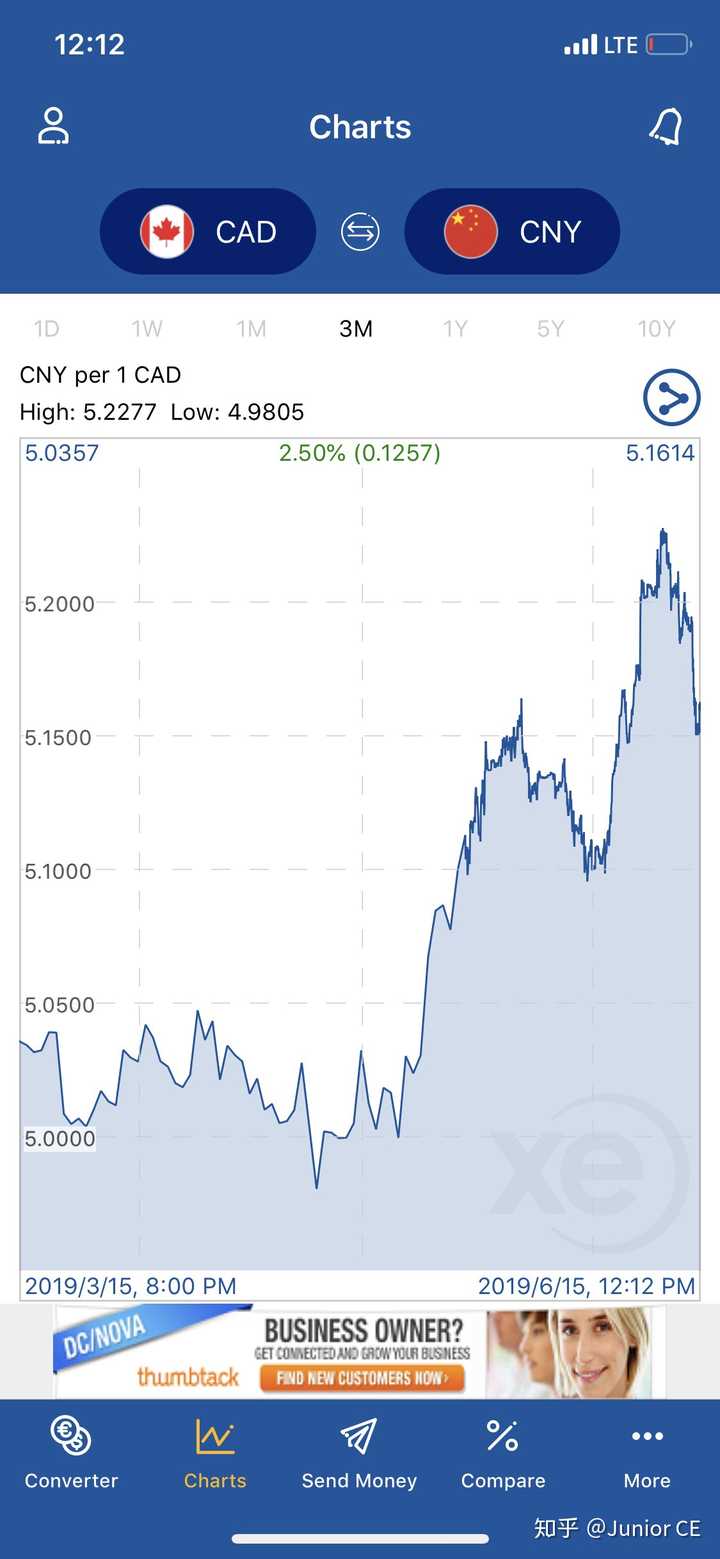
Task: Go to the Charts tab
Action: coord(215,1453)
